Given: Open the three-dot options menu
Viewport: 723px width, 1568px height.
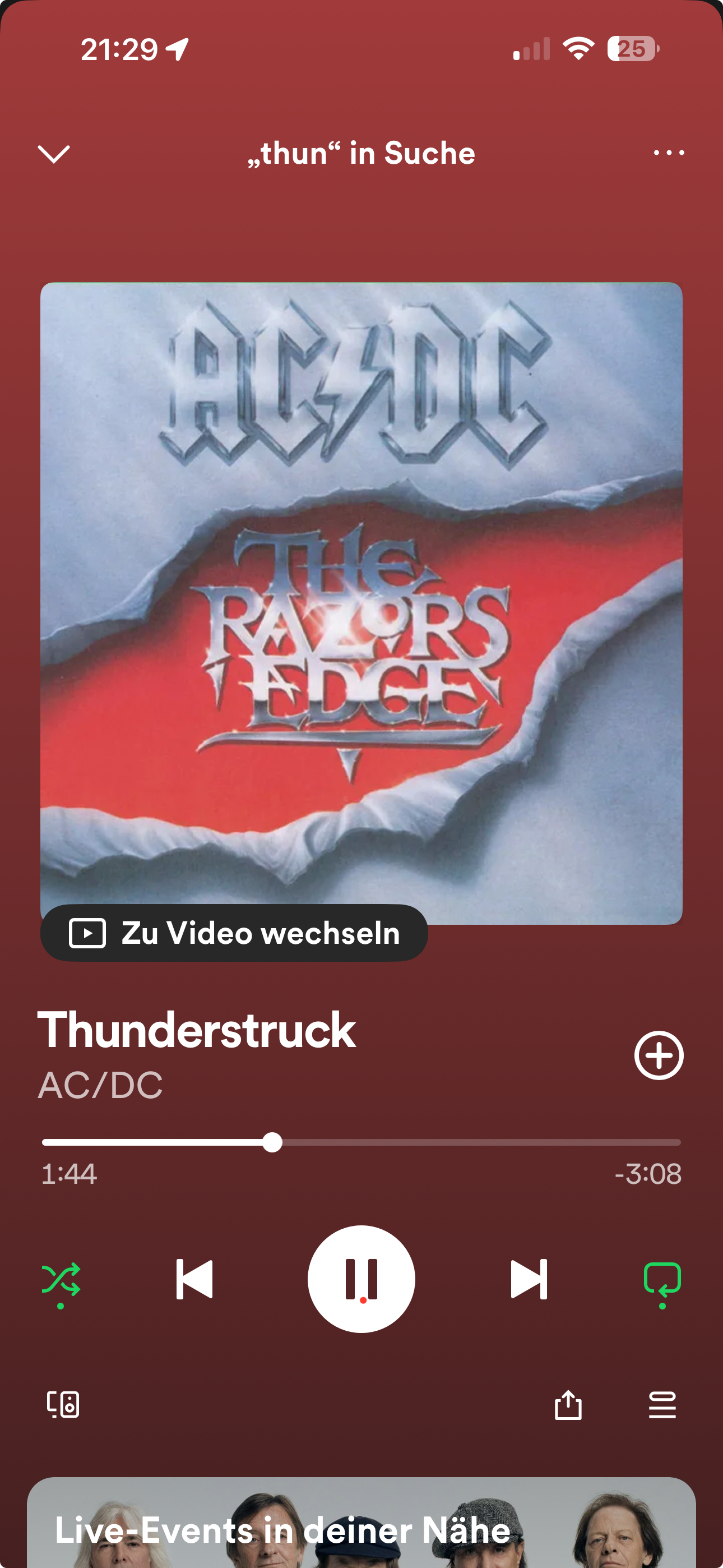Looking at the screenshot, I should (668, 153).
